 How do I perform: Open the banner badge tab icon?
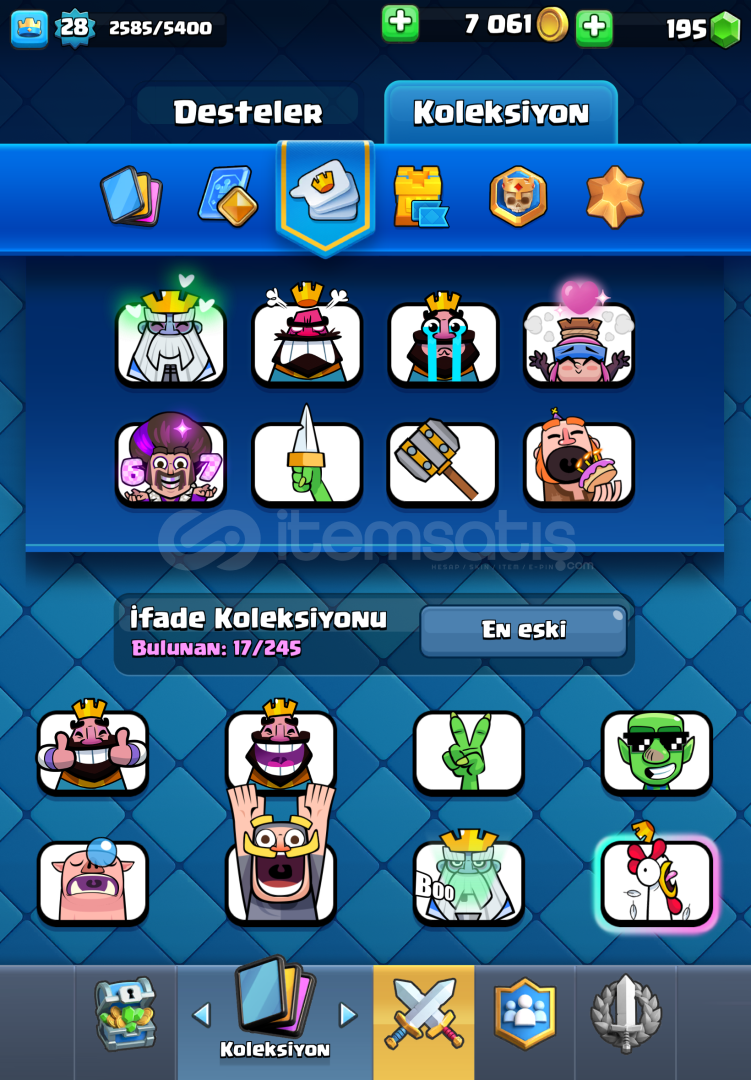518,196
